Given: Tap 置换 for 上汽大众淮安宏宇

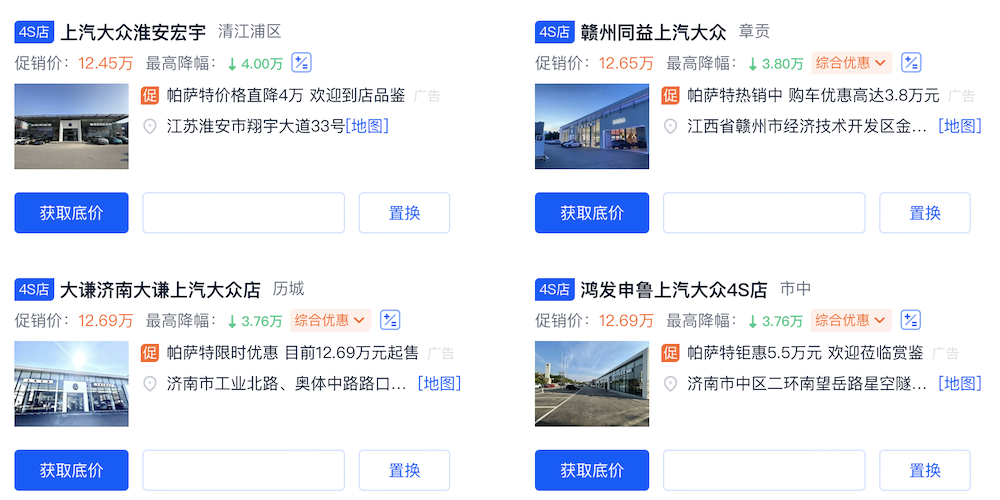Looking at the screenshot, I should coord(404,213).
